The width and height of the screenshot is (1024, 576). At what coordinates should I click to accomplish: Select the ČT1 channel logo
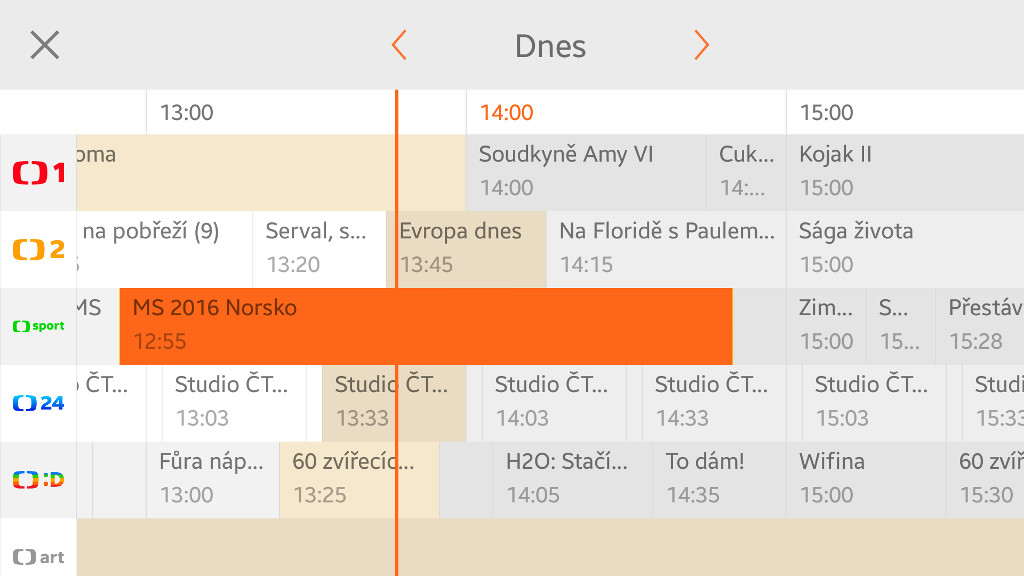[x=38, y=173]
